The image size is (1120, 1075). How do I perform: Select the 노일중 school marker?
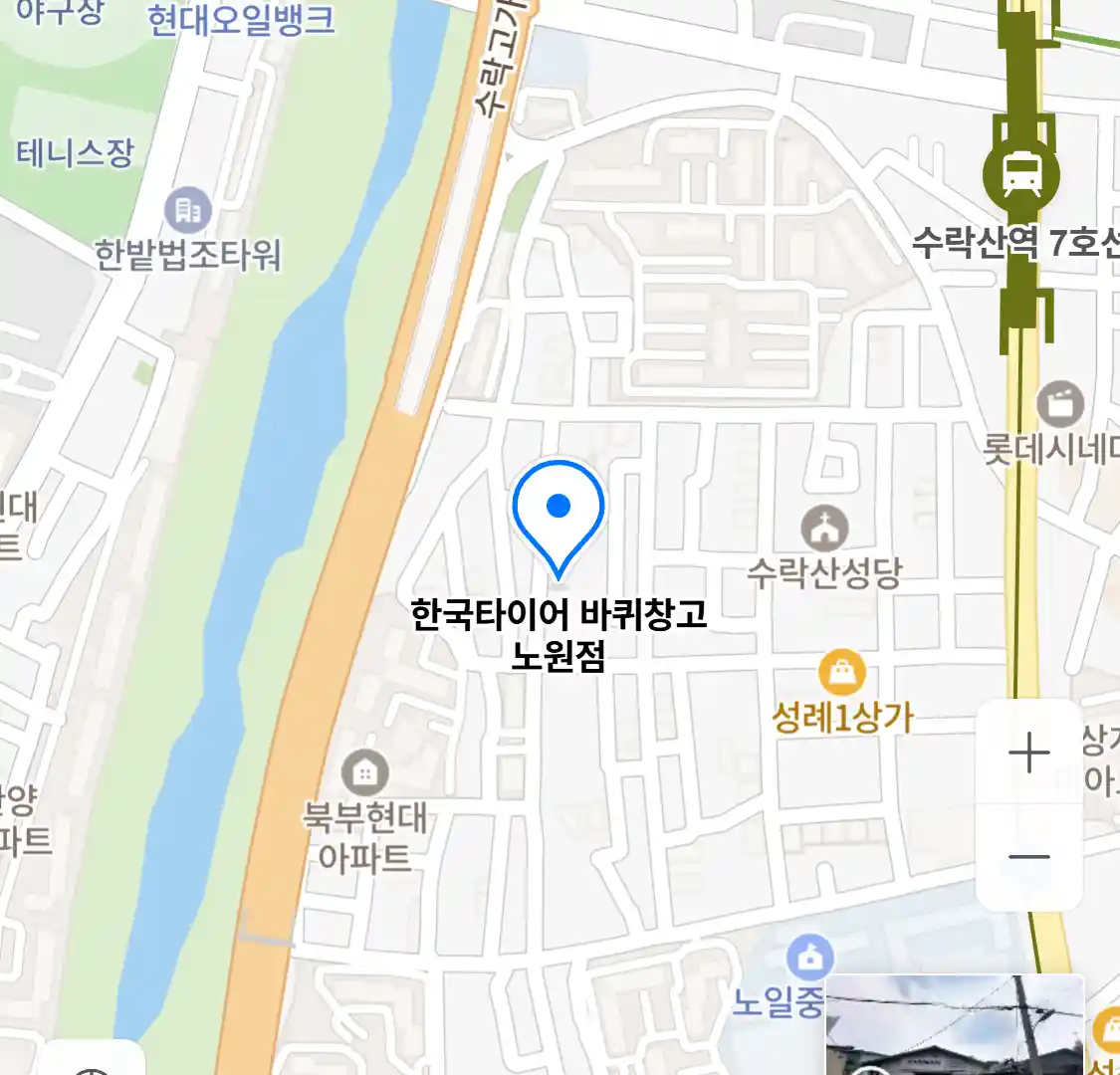pyautogui.click(x=809, y=959)
